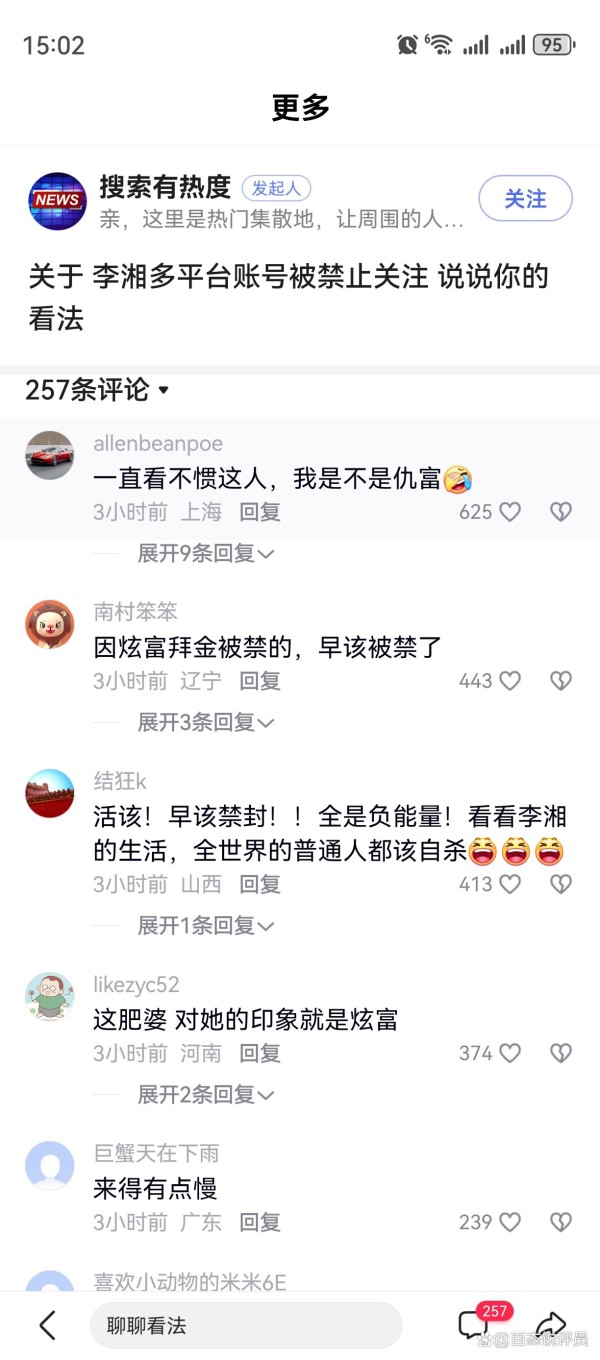
Task: Like 南村笨笨's comment
Action: tap(510, 681)
